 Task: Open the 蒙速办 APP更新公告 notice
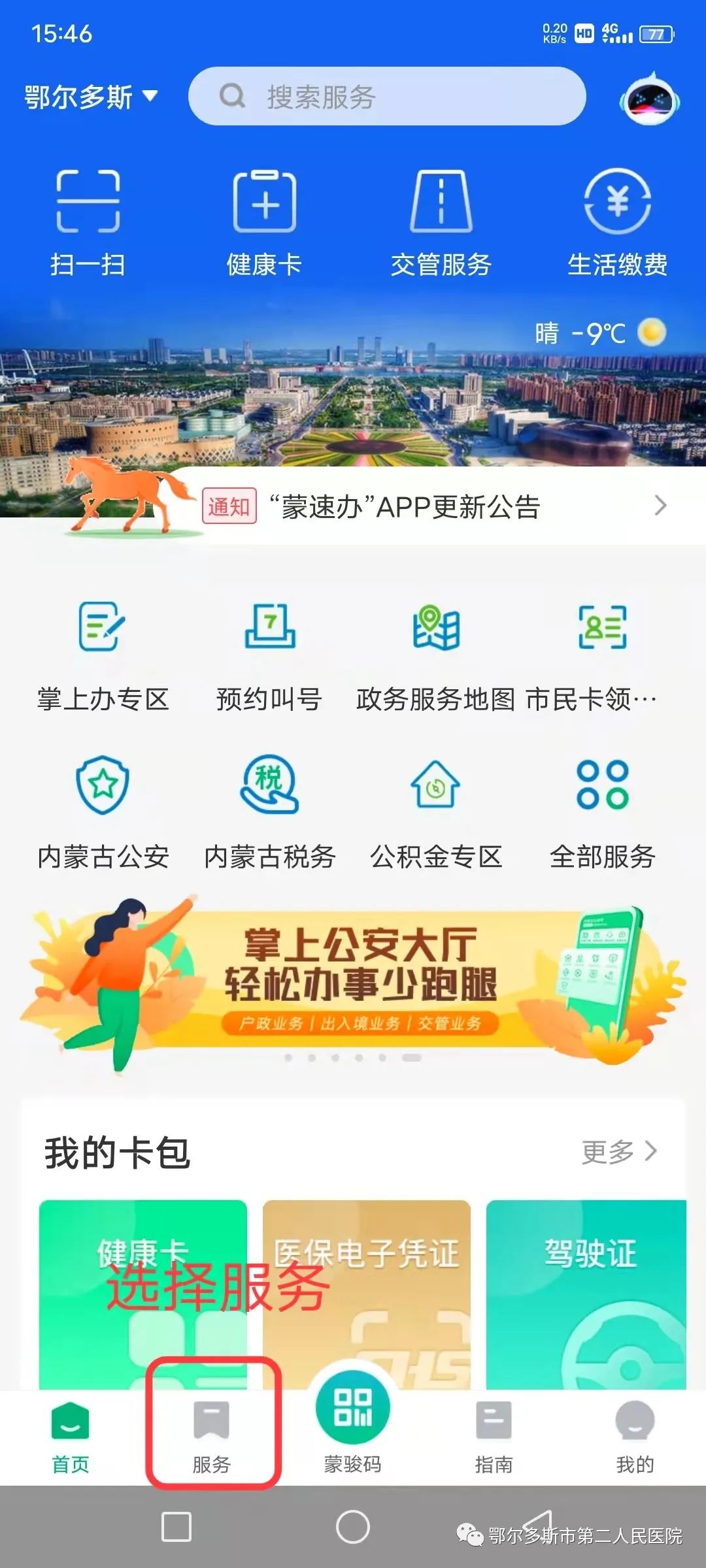(x=431, y=506)
